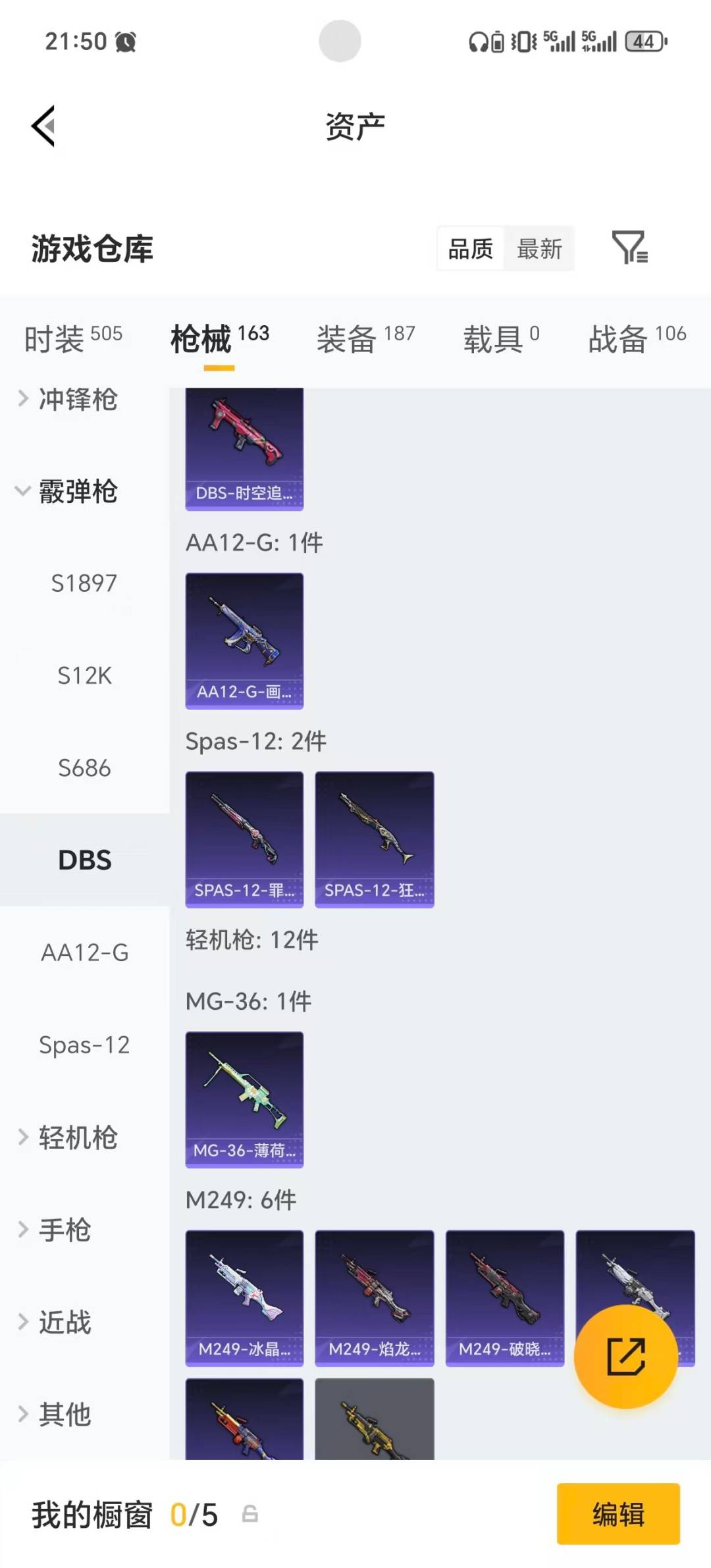Collapse the 霰弹枪 category
The image size is (711, 1568).
pyautogui.click(x=79, y=492)
